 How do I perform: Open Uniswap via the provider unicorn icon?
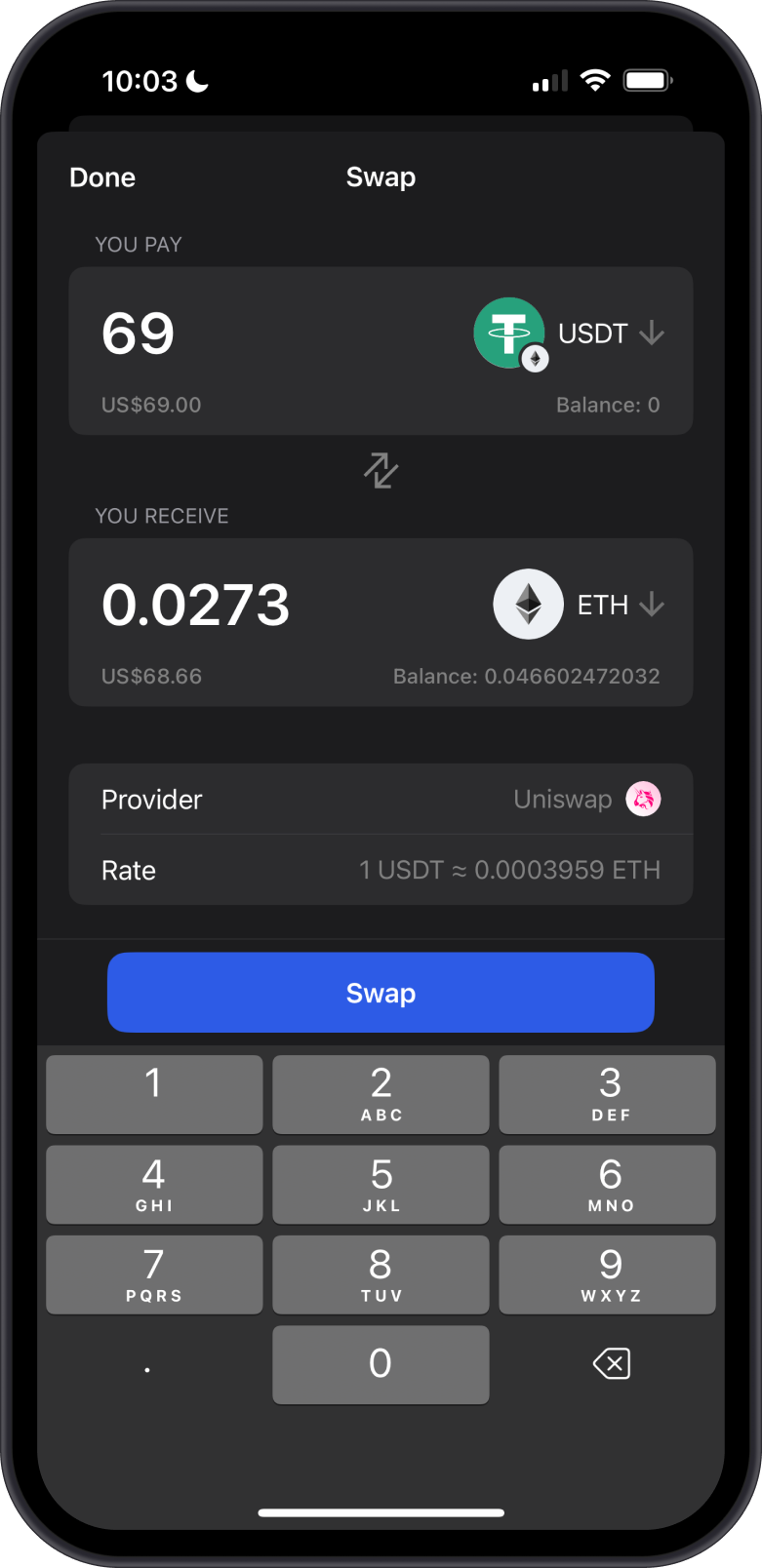coord(643,799)
